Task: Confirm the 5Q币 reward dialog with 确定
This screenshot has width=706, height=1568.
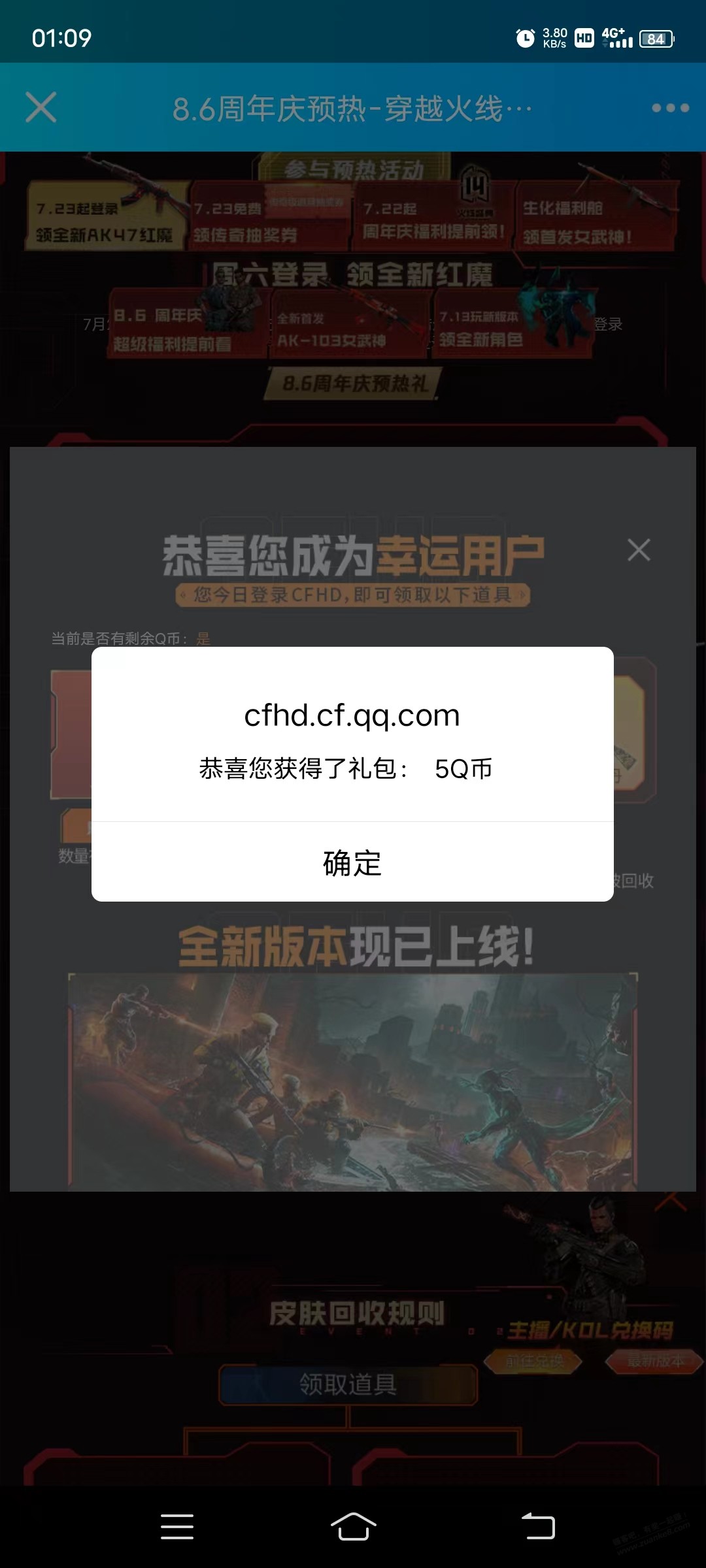Action: 352,862
